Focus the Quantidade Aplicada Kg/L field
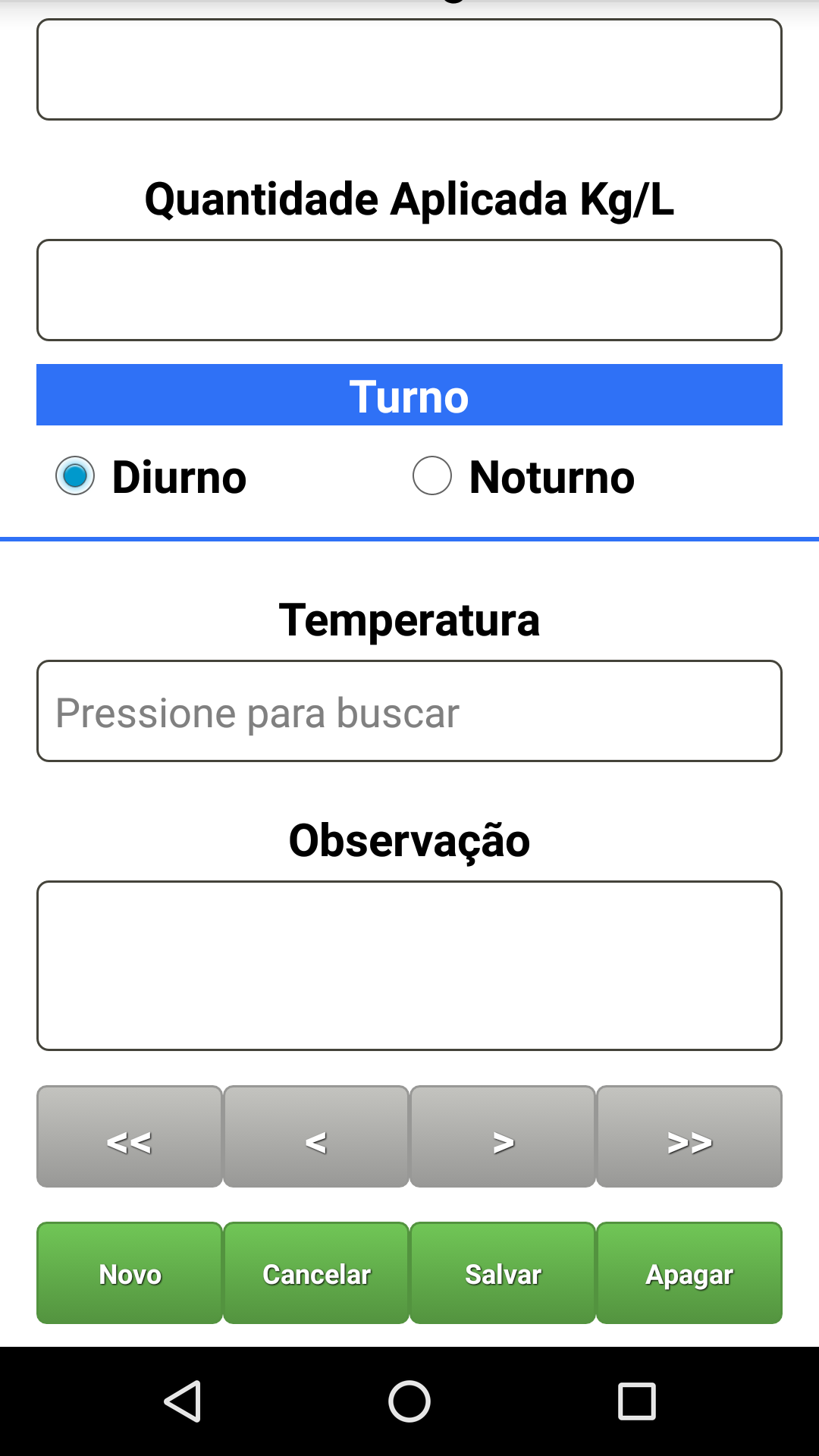The height and width of the screenshot is (1456, 819). (x=409, y=290)
